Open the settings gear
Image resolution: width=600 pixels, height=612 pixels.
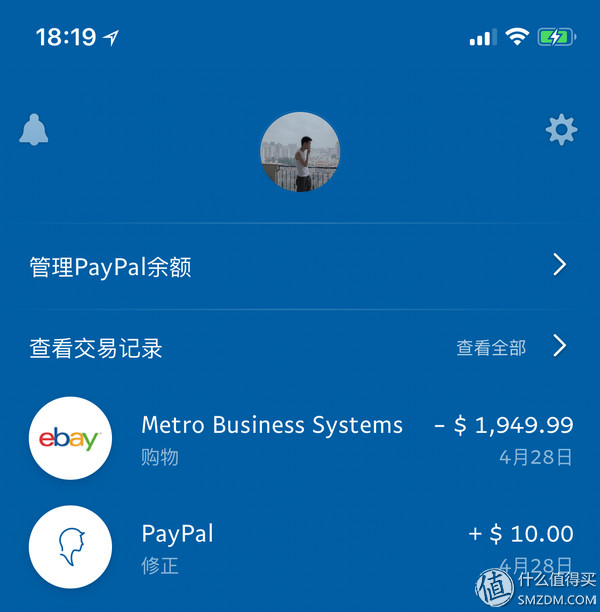561,130
